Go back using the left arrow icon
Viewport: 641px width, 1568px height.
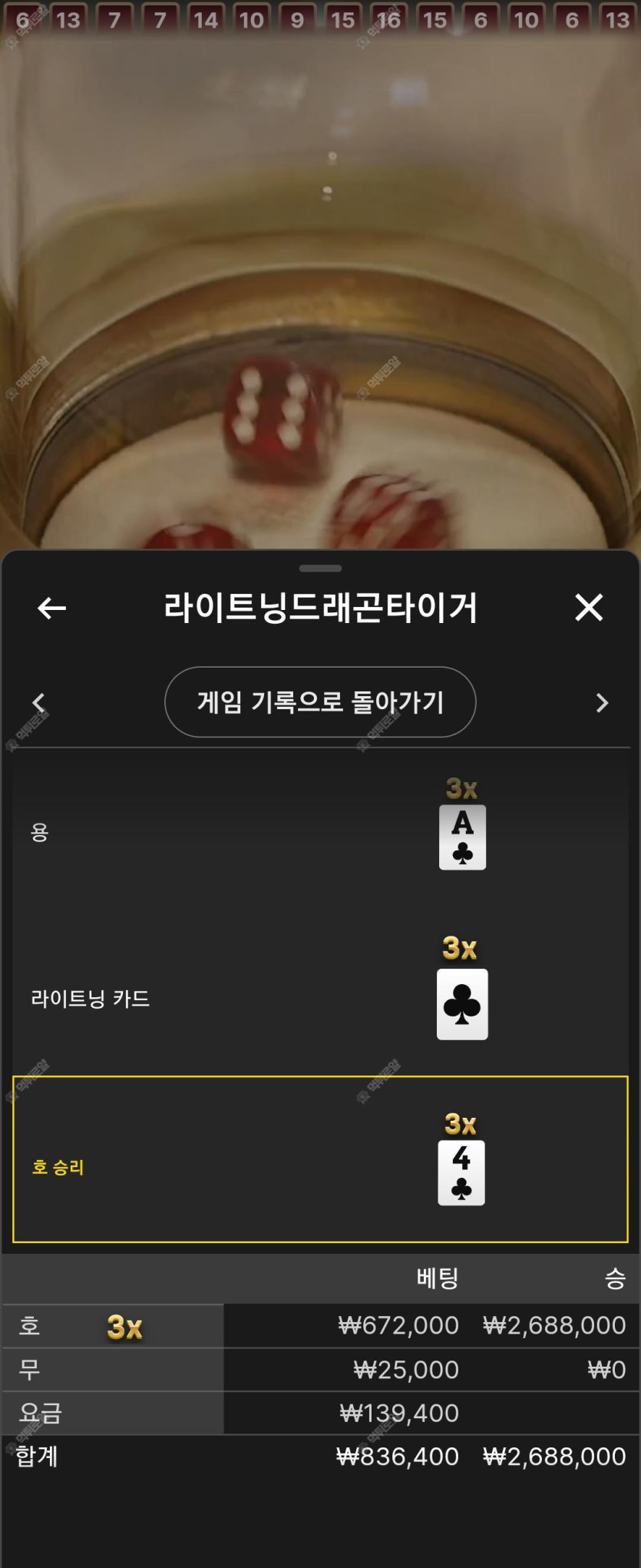click(51, 608)
